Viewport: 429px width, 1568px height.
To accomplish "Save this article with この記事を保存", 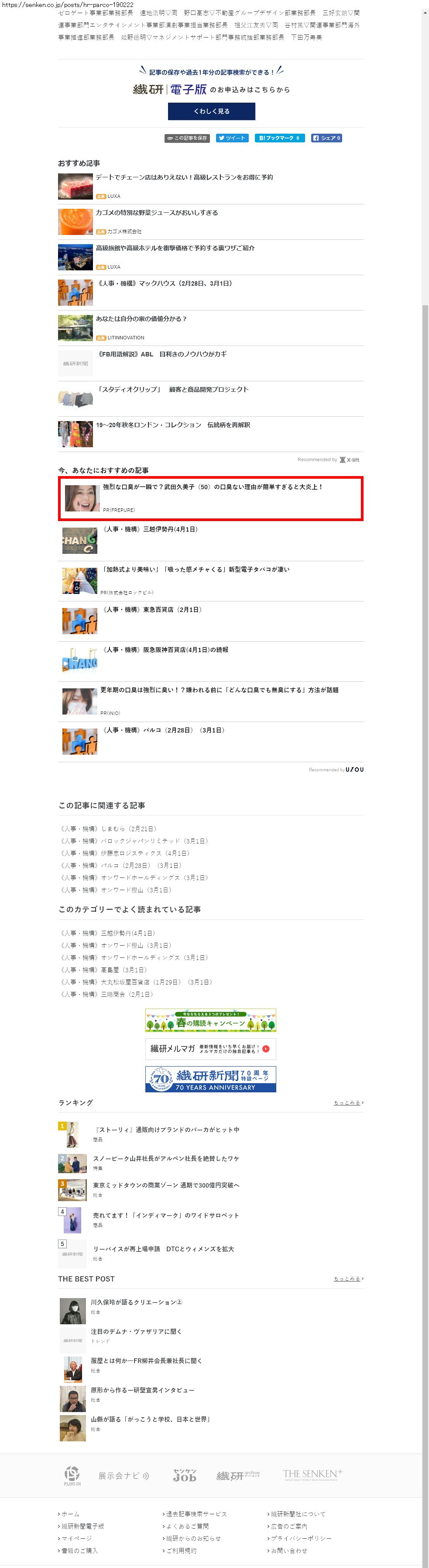I will pyautogui.click(x=187, y=138).
